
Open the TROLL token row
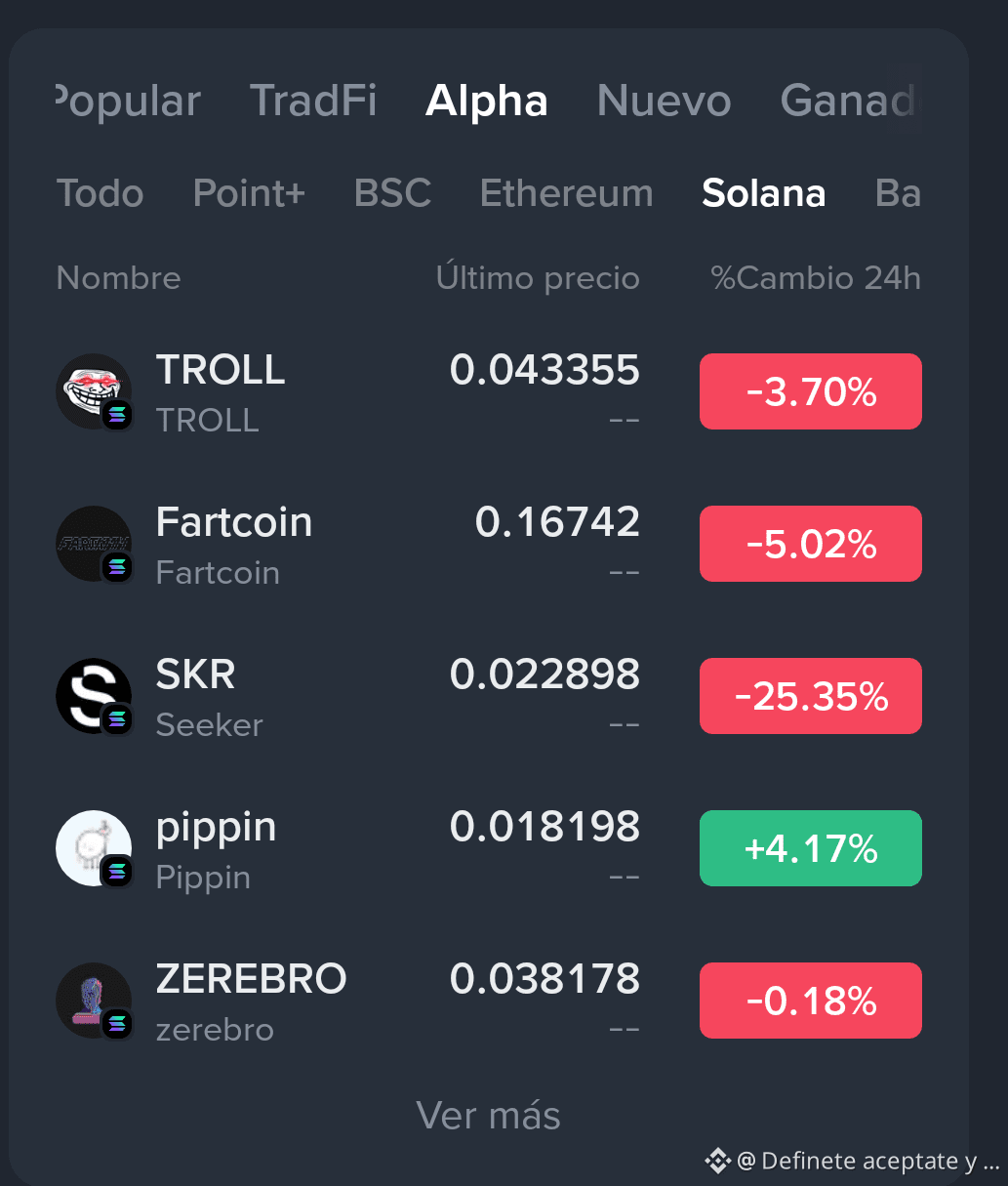point(489,392)
